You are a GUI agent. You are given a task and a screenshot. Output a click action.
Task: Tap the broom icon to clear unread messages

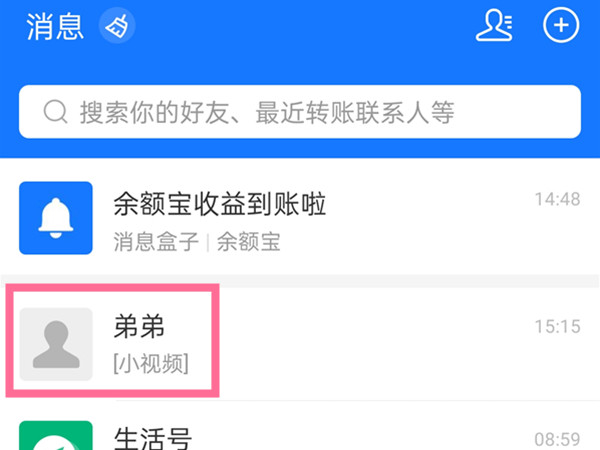click(117, 26)
